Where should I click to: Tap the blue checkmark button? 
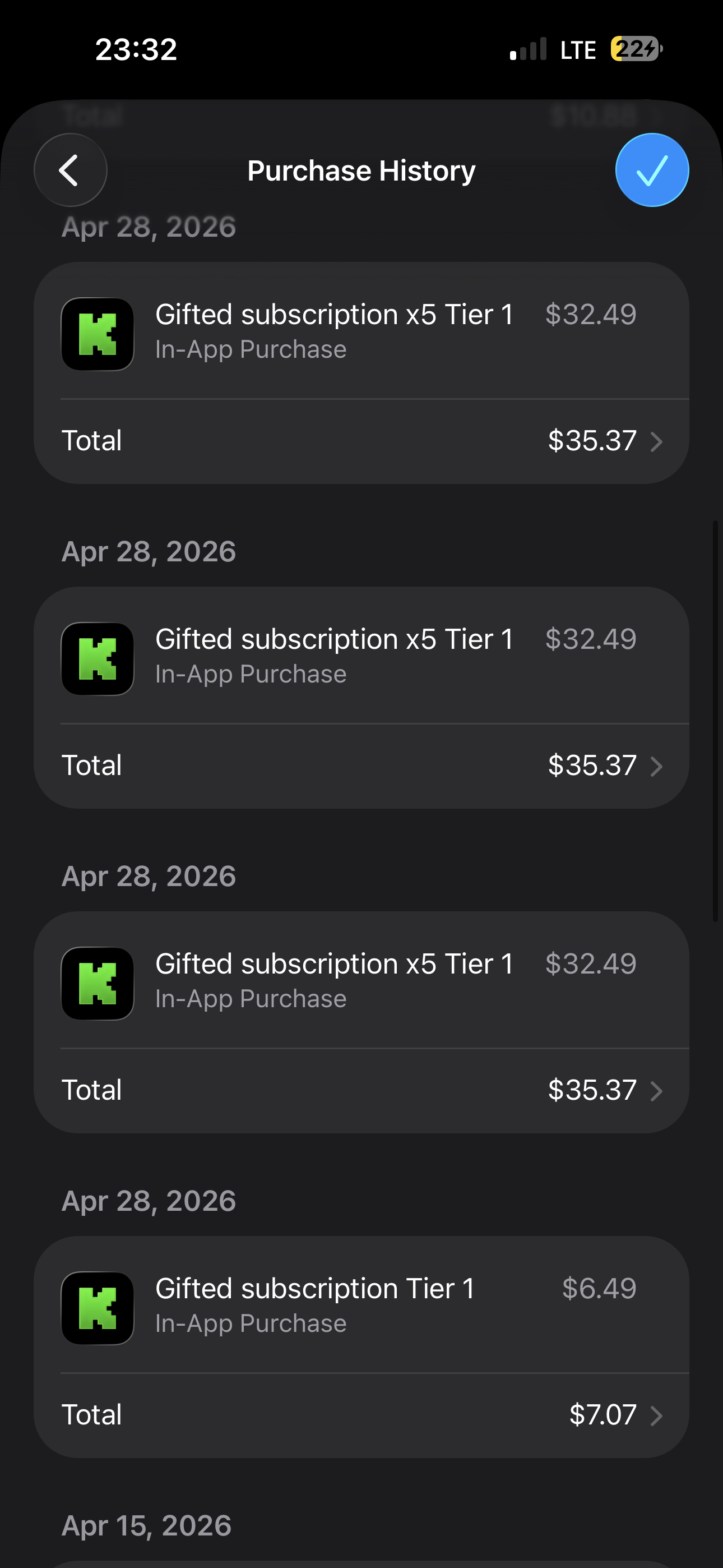[652, 170]
